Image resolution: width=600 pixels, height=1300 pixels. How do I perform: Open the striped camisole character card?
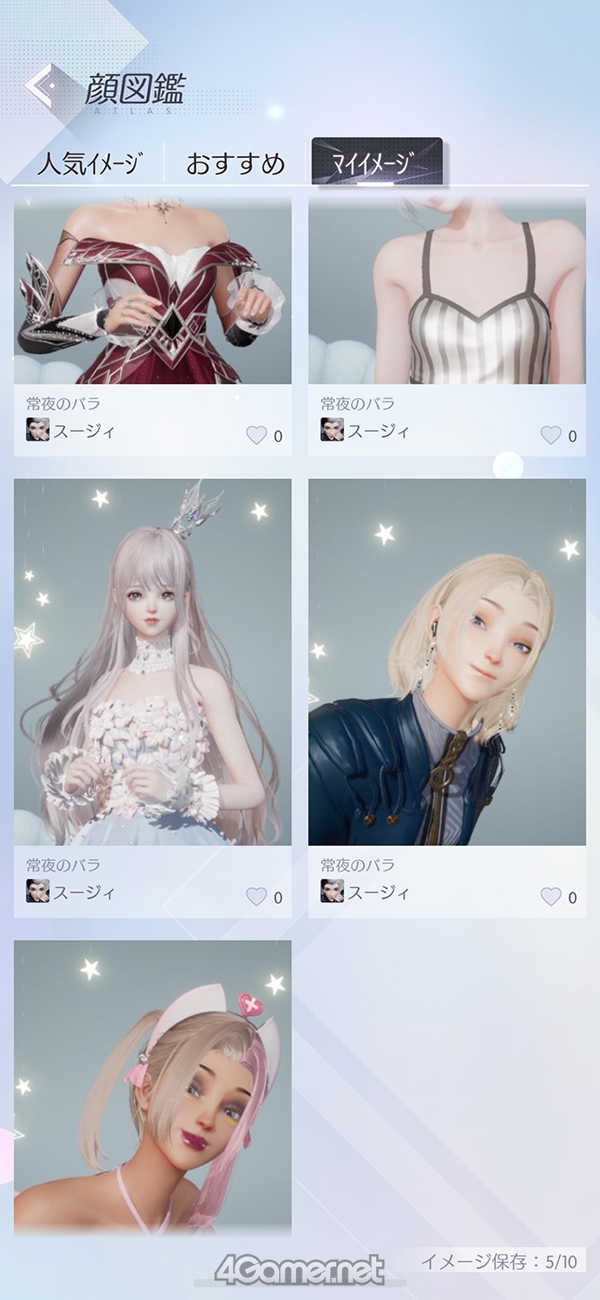click(x=447, y=290)
